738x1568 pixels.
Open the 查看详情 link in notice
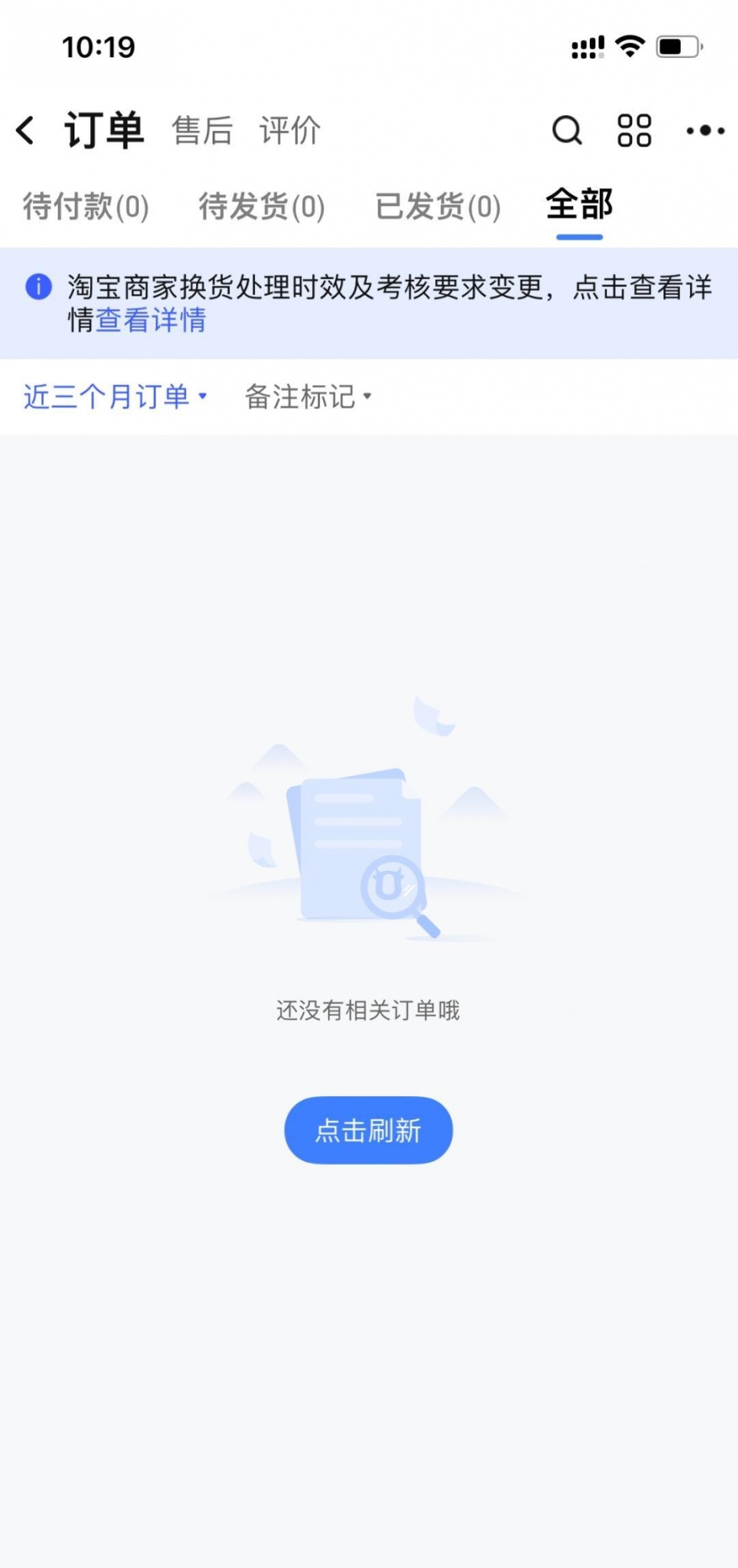(x=151, y=320)
